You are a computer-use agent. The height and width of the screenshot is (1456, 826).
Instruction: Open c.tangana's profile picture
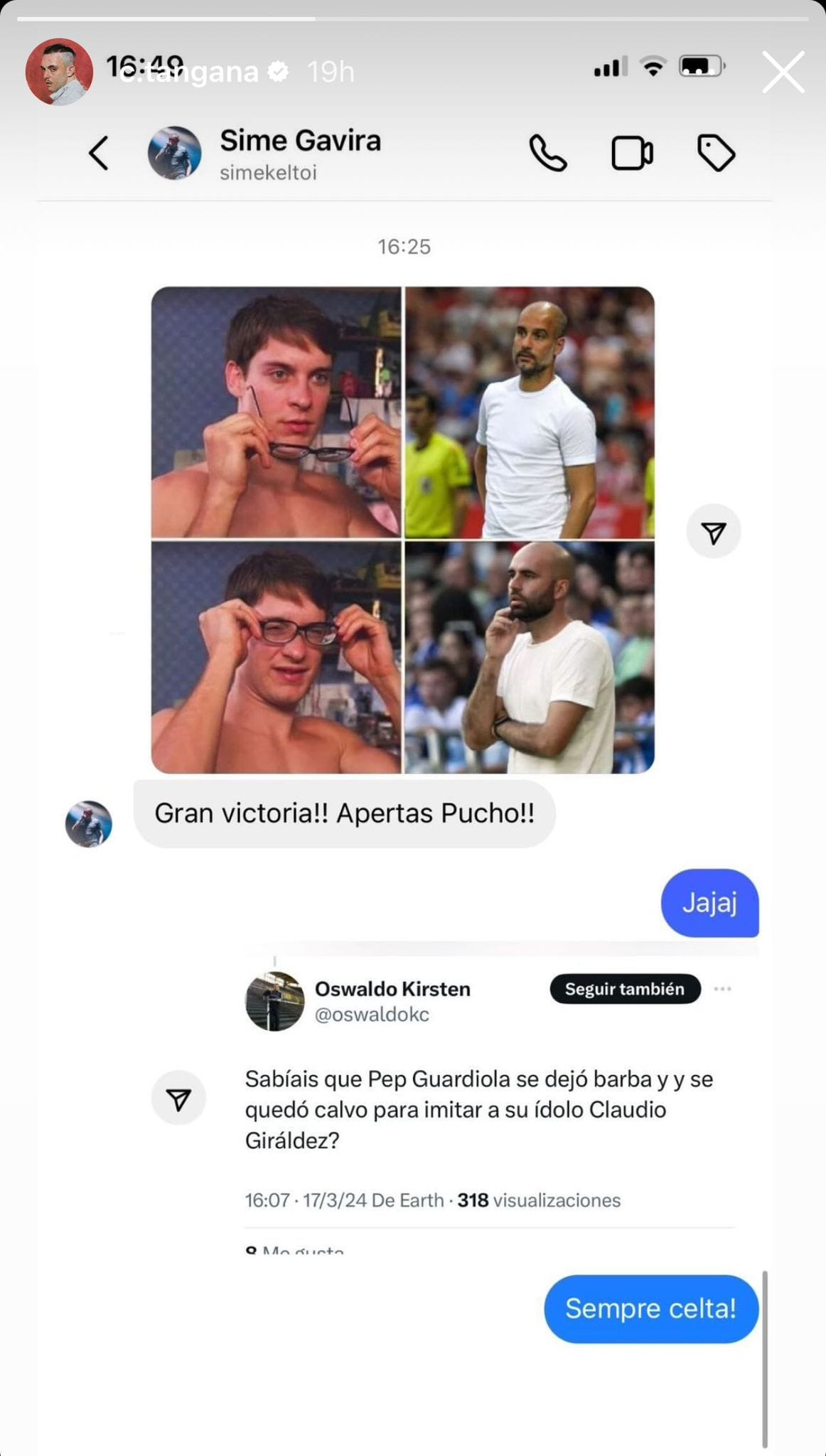(x=59, y=72)
